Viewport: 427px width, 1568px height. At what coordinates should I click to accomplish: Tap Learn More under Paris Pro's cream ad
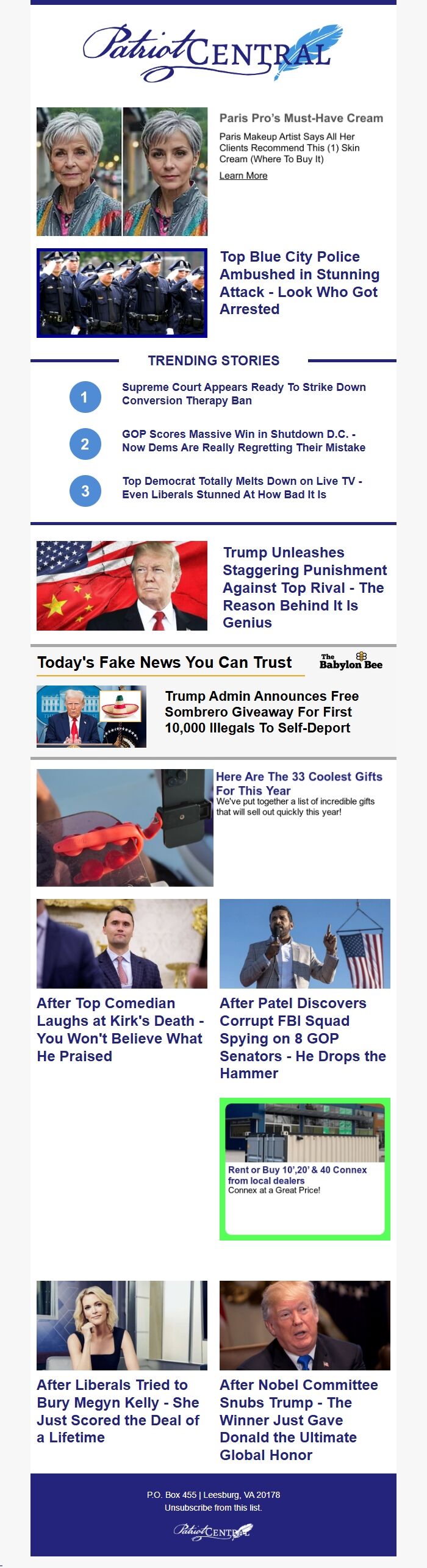click(243, 176)
